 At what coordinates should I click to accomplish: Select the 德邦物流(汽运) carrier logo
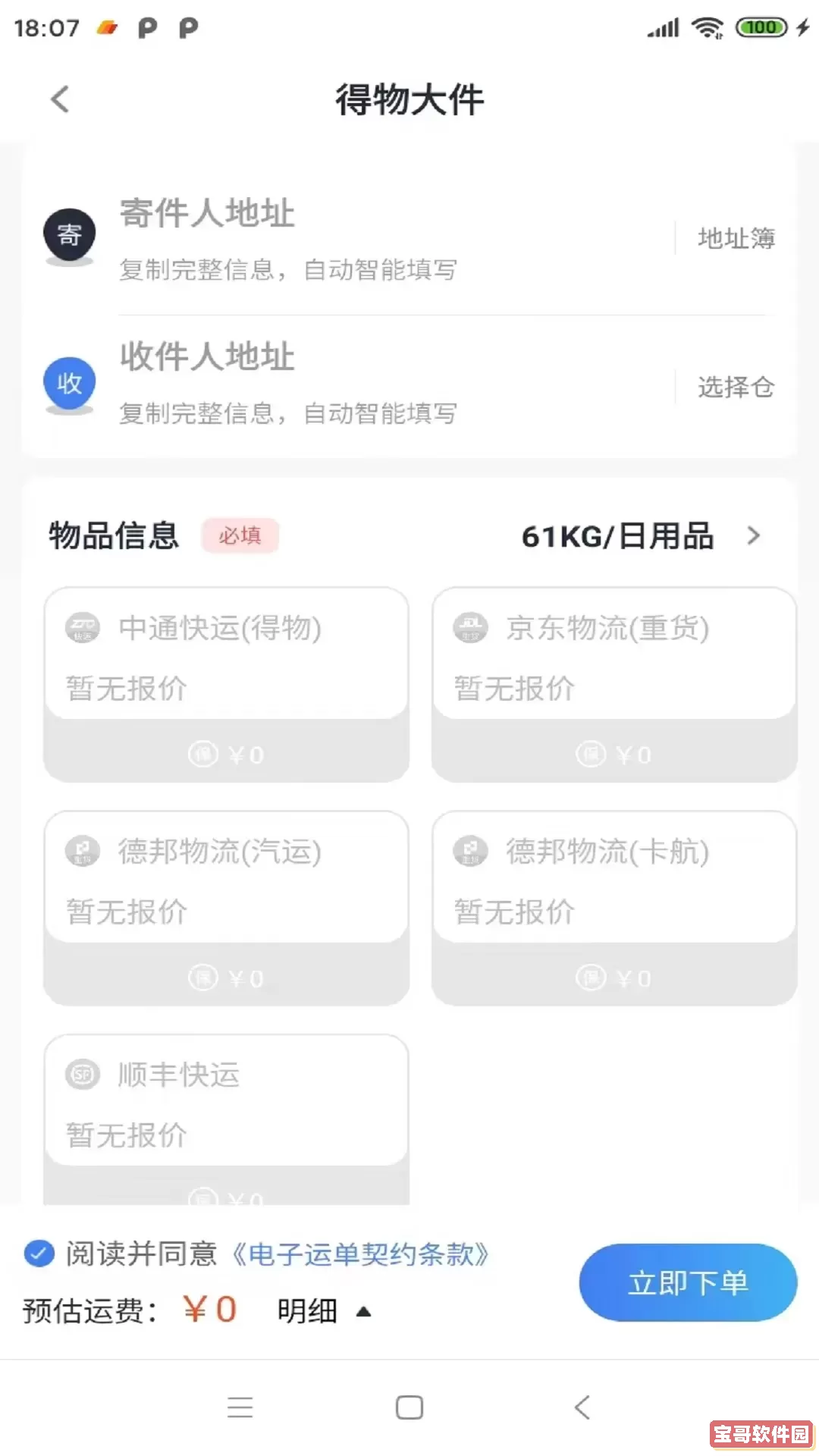82,851
